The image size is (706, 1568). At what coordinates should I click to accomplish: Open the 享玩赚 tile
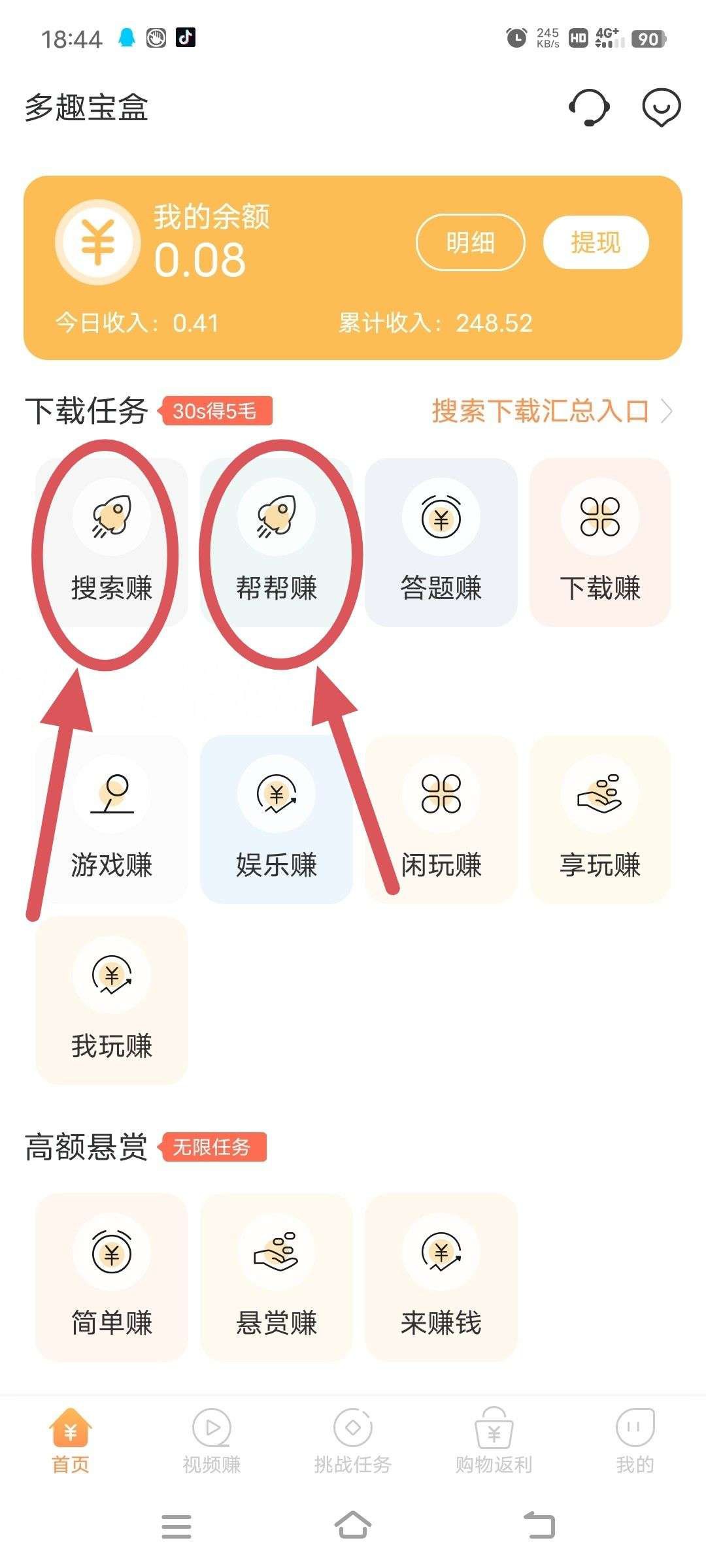point(599,821)
